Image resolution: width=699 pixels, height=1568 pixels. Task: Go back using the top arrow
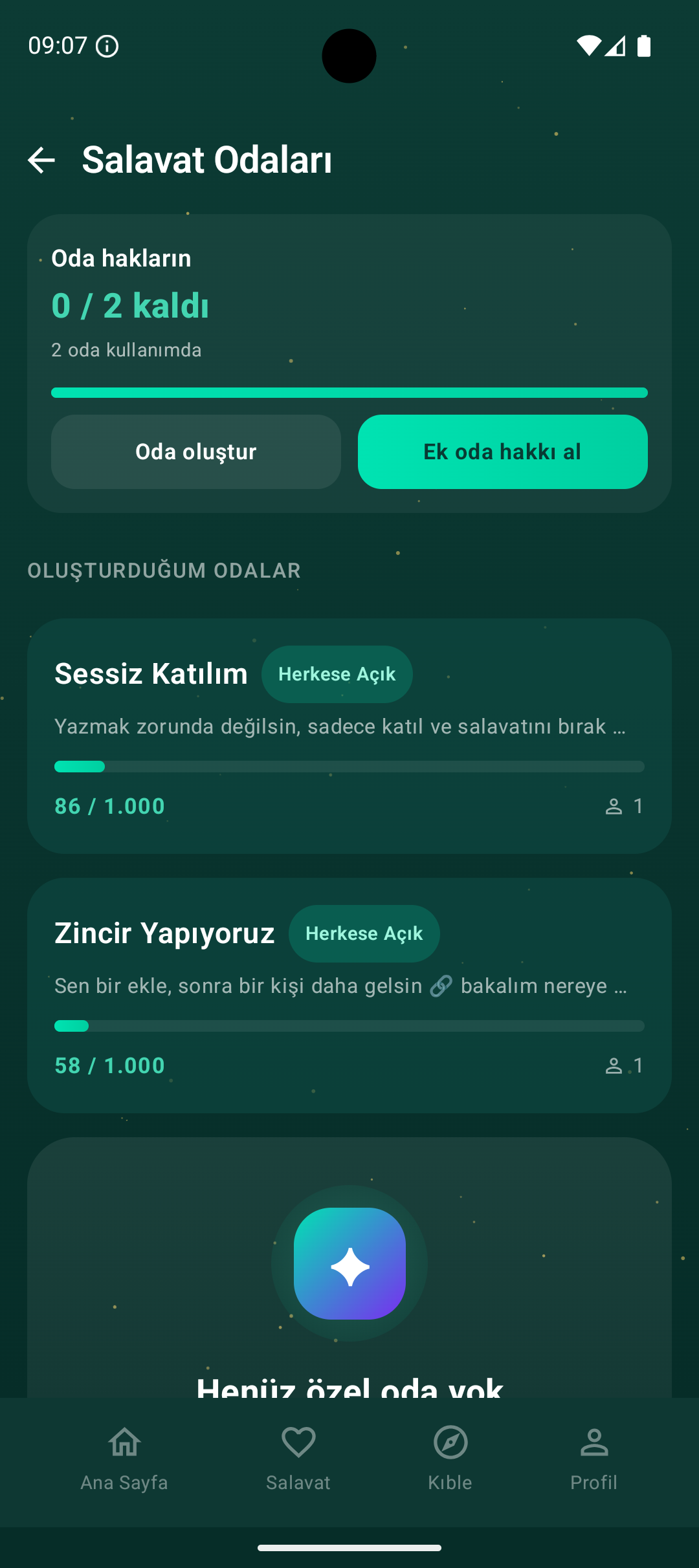[42, 160]
